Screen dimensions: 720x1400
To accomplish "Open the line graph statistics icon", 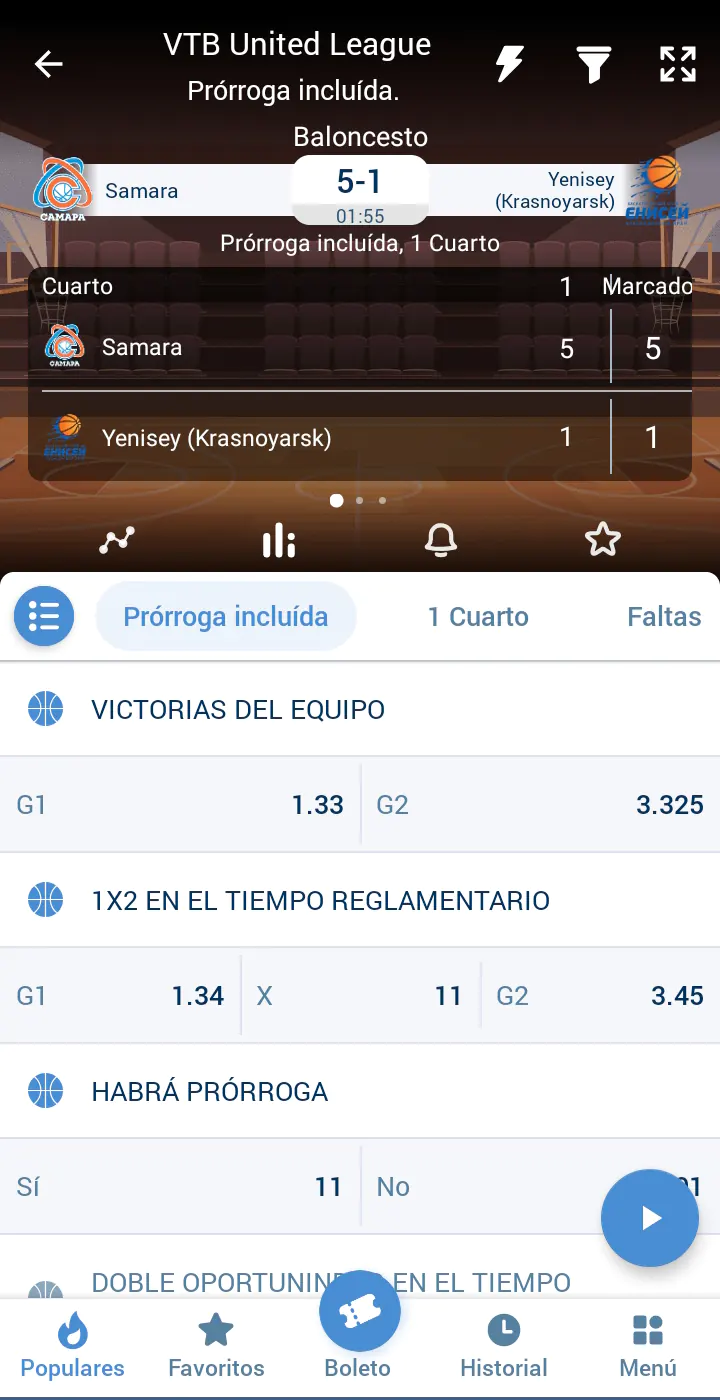I will [117, 541].
